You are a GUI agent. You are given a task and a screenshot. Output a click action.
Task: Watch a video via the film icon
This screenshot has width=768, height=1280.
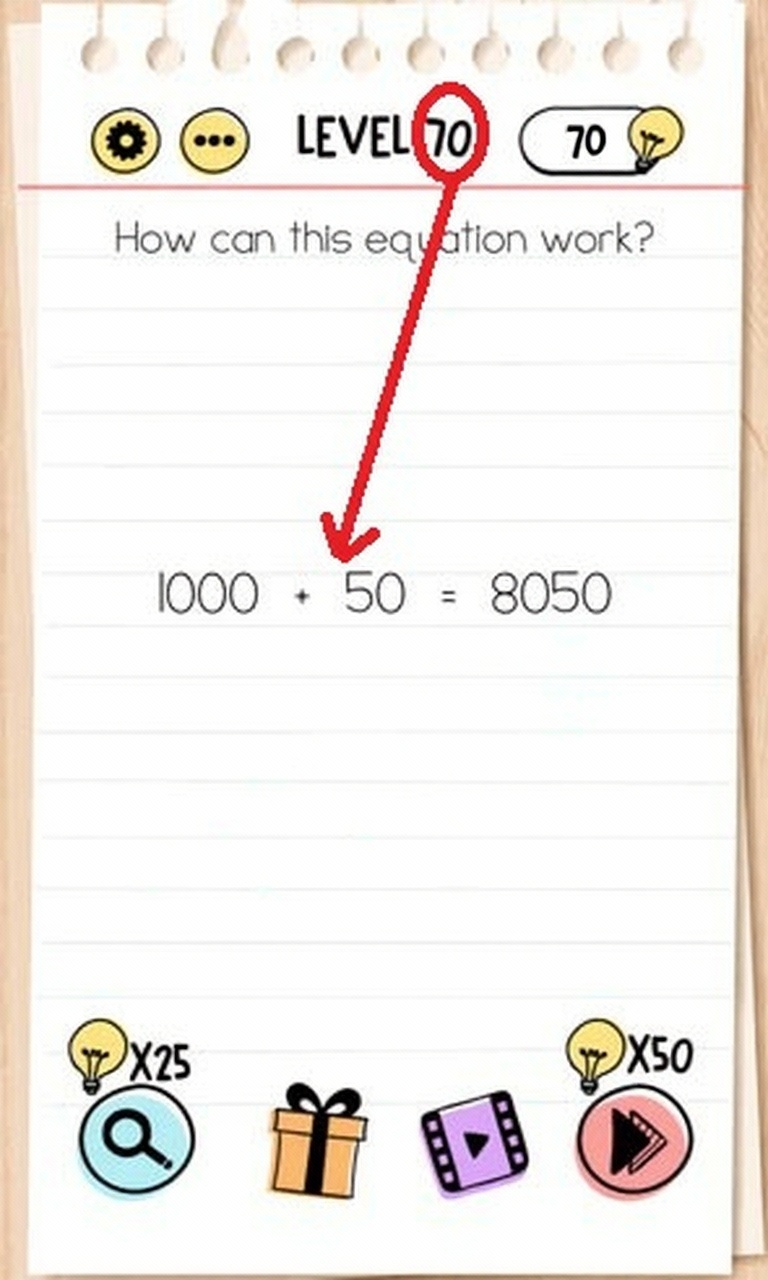(x=474, y=1141)
